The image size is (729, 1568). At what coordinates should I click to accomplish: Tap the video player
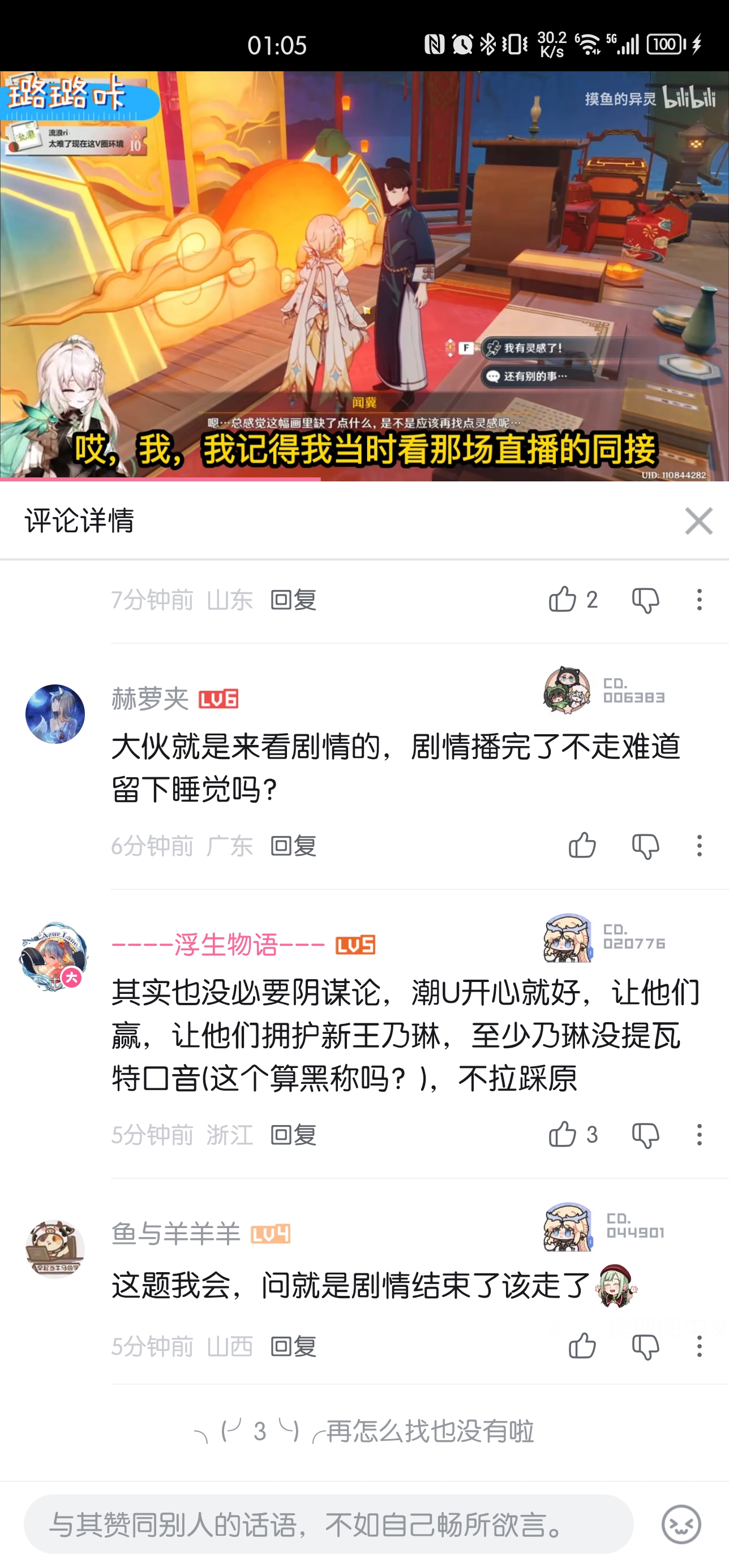364,275
